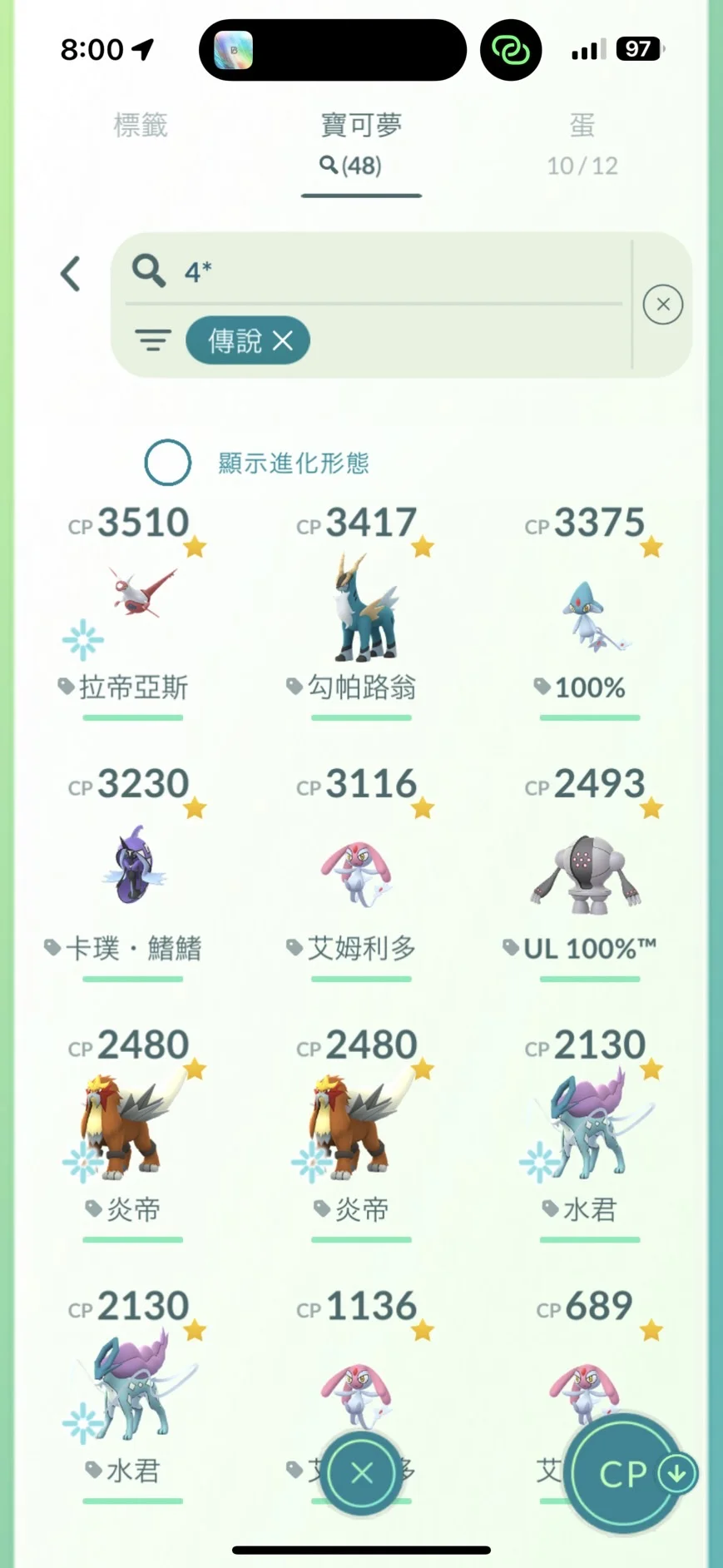
Task: Switch to the 標籤 tab
Action: pos(141,126)
